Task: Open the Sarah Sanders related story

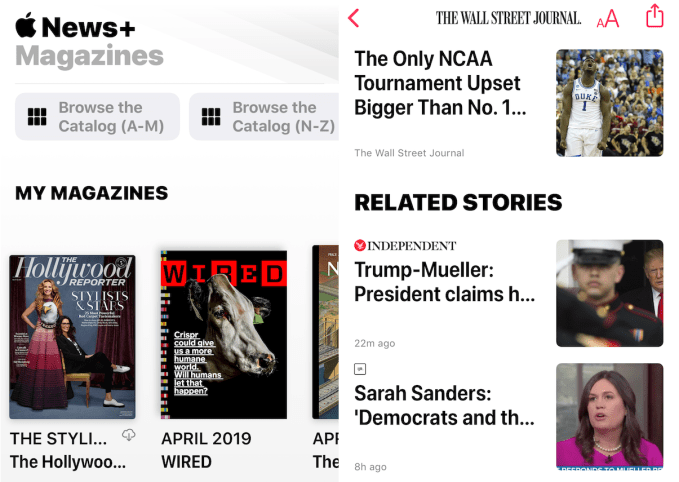Action: (445, 405)
